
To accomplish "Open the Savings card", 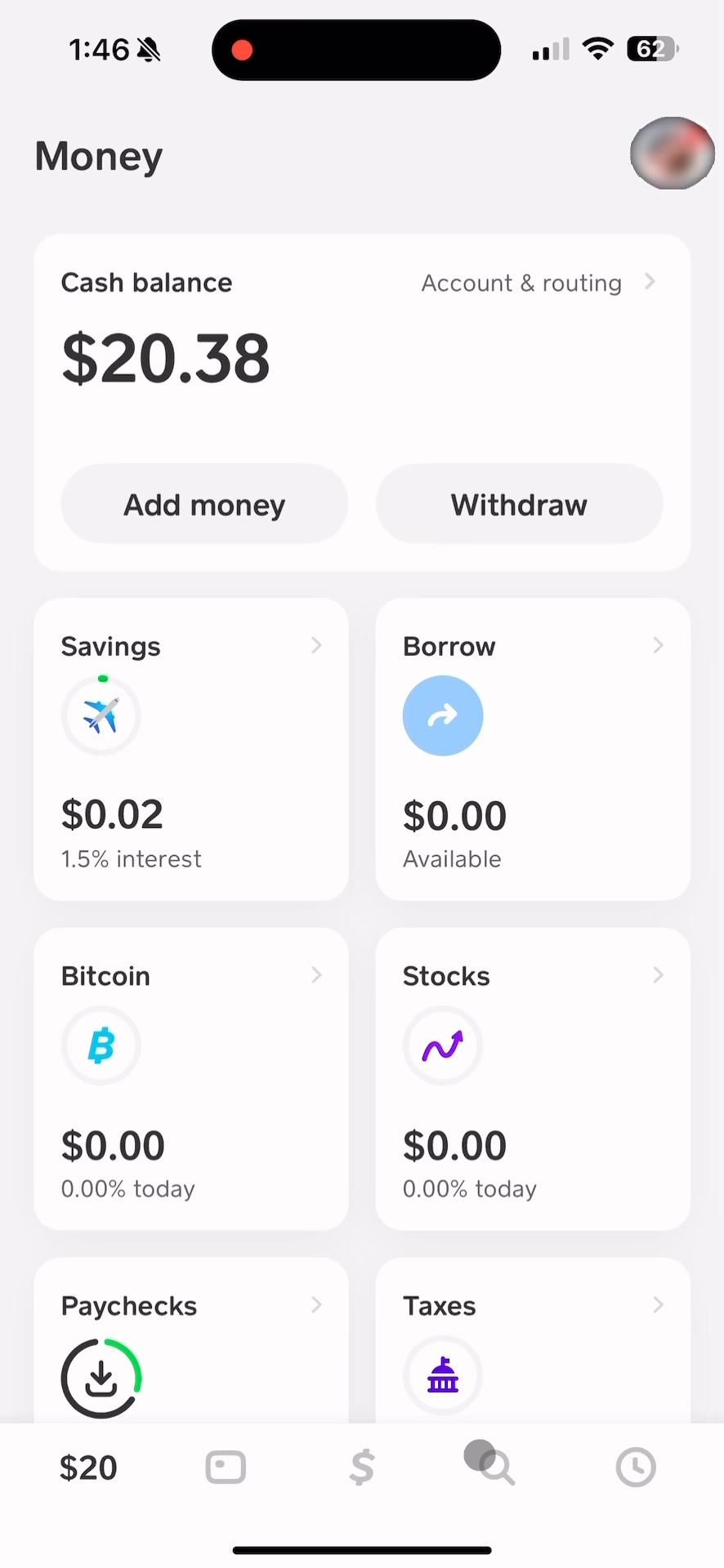I will 191,749.
